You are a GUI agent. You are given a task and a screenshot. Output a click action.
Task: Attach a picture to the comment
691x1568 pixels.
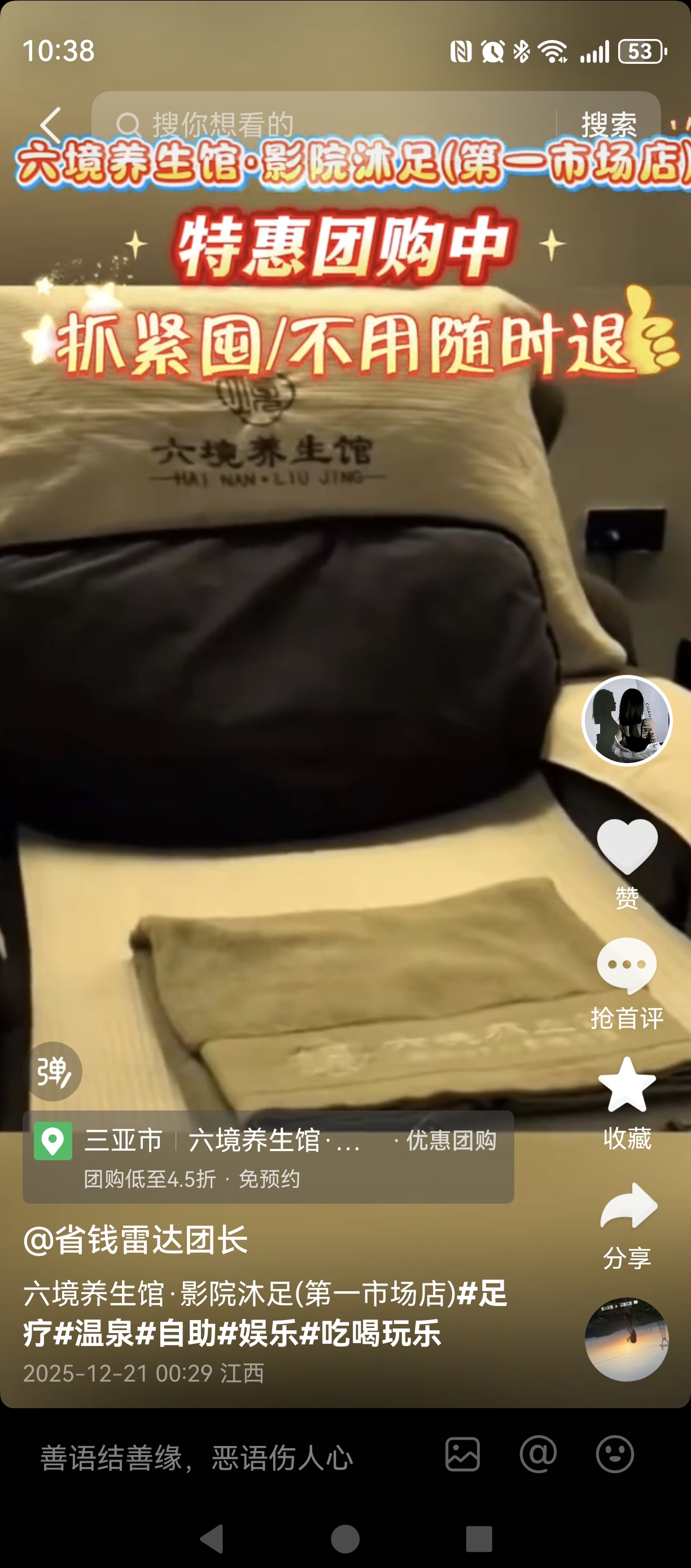(462, 1456)
